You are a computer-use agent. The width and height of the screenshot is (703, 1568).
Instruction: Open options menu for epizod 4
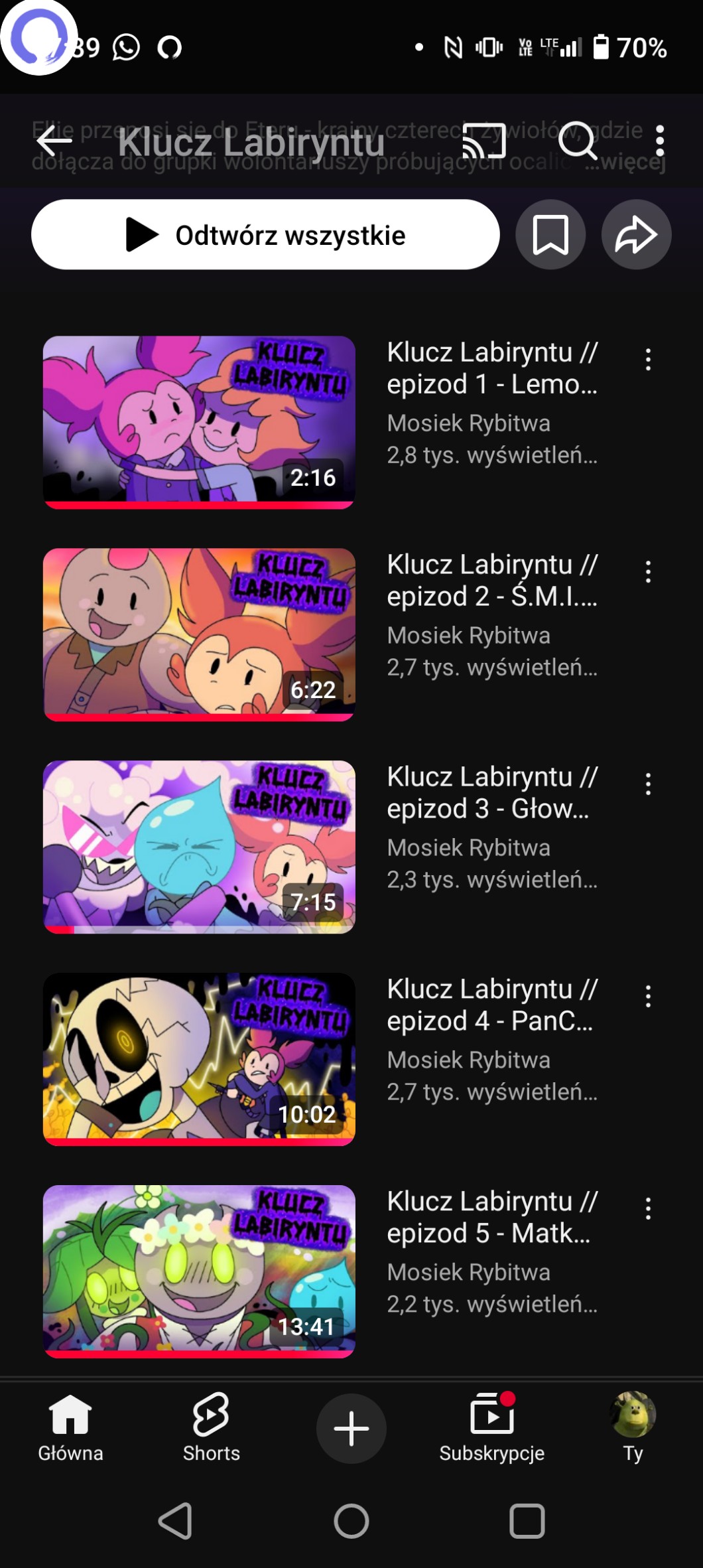pos(648,996)
